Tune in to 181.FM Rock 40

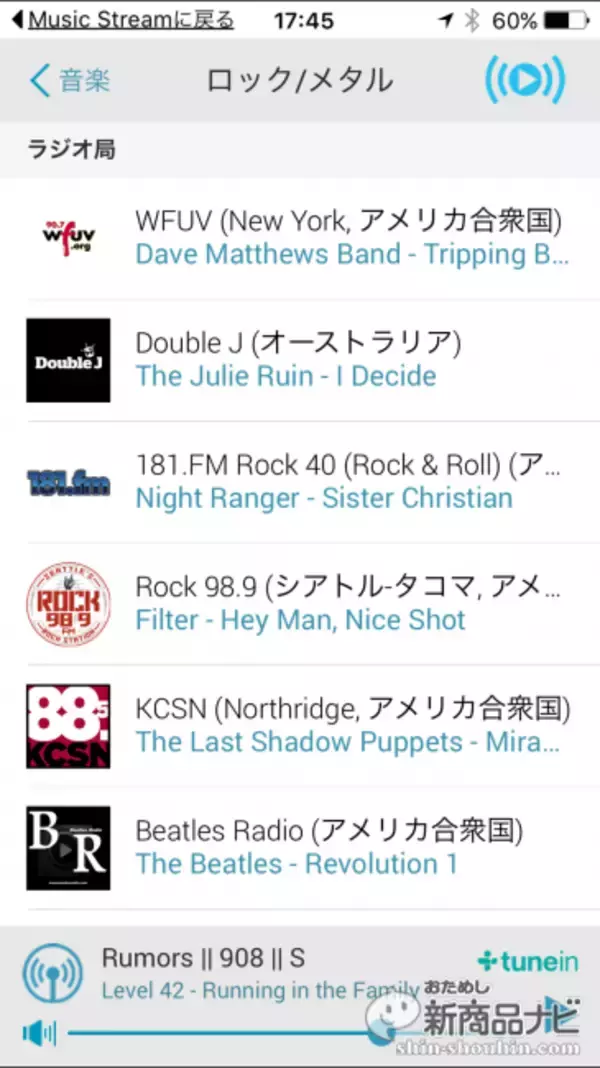point(300,482)
